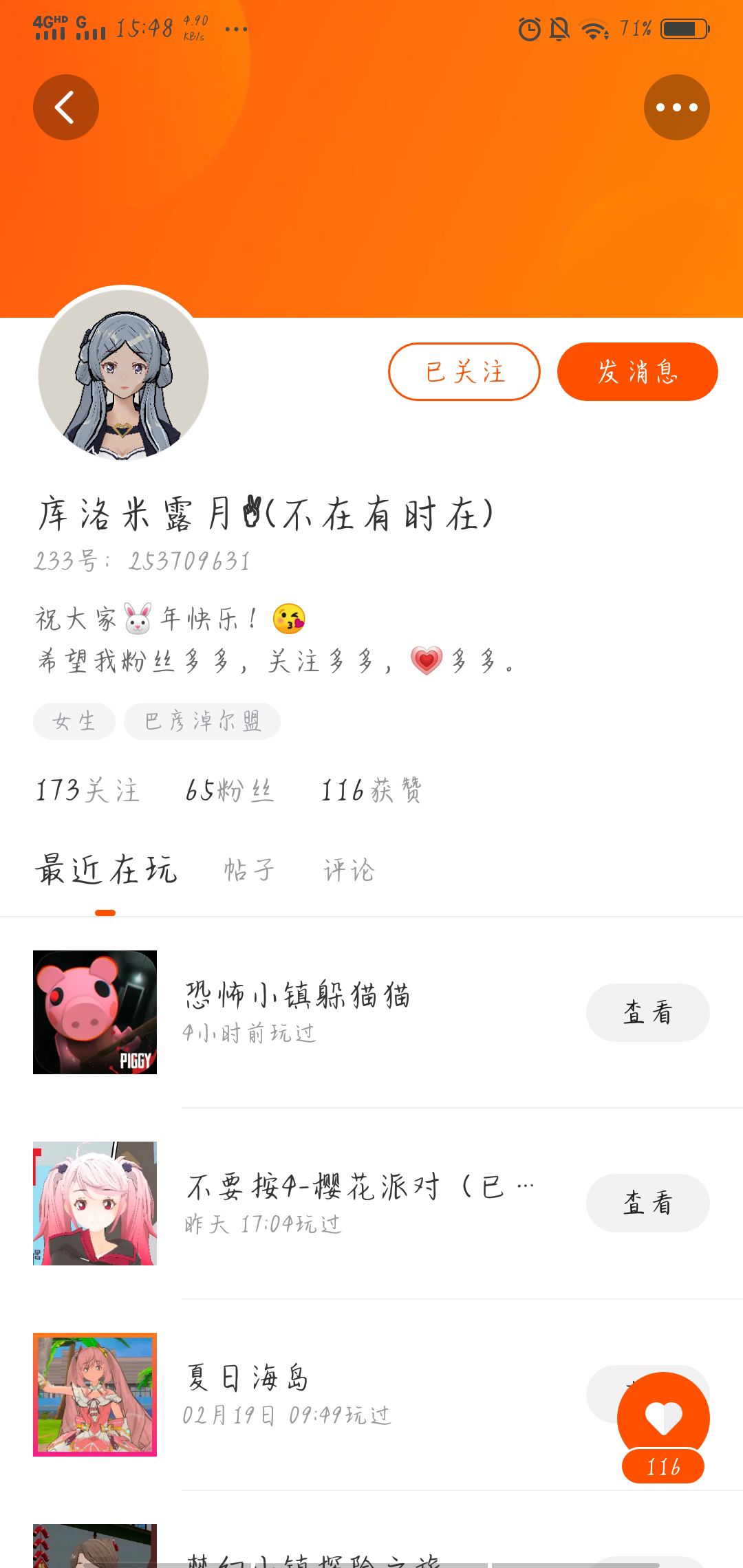This screenshot has width=743, height=1568.
Task: Go back using the arrow icon
Action: 66,107
